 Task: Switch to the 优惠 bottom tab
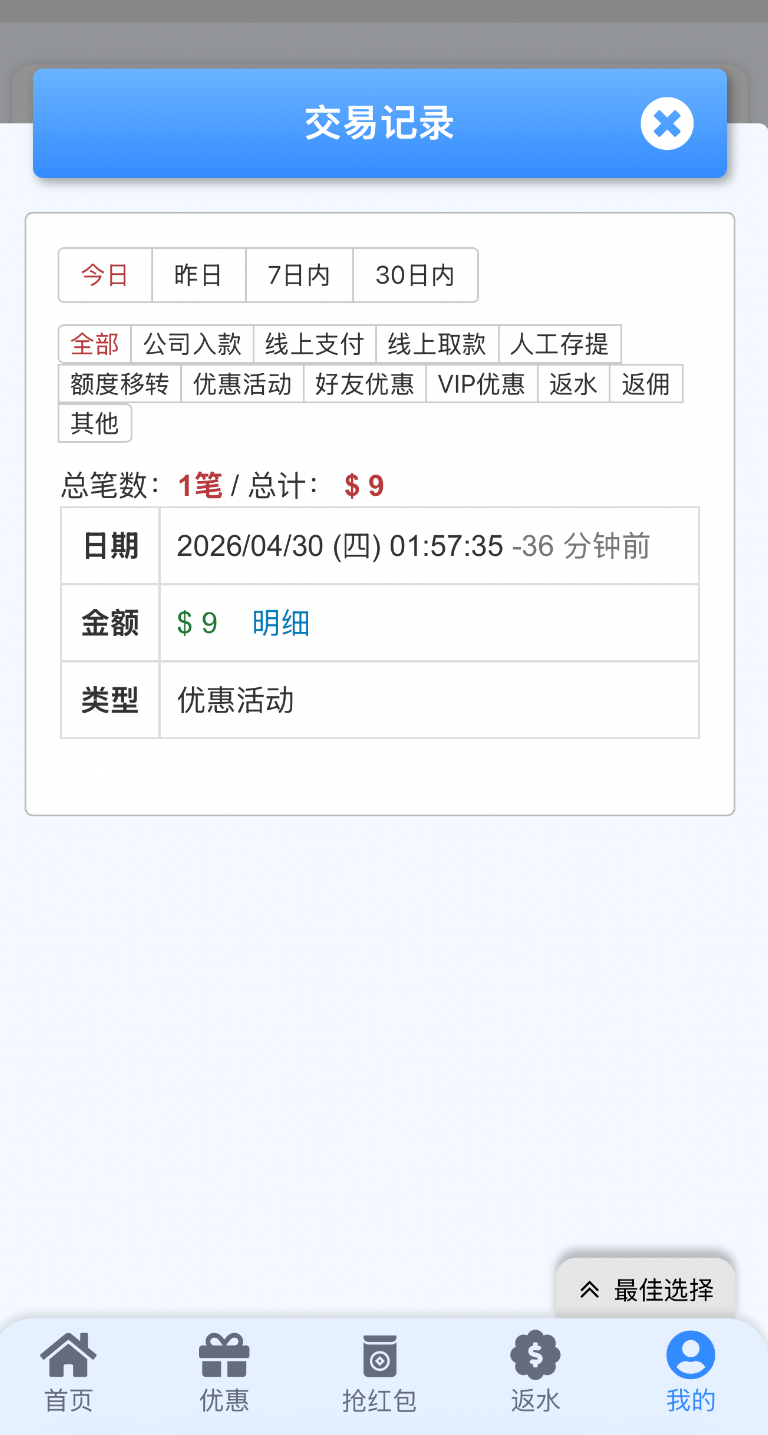point(224,1373)
